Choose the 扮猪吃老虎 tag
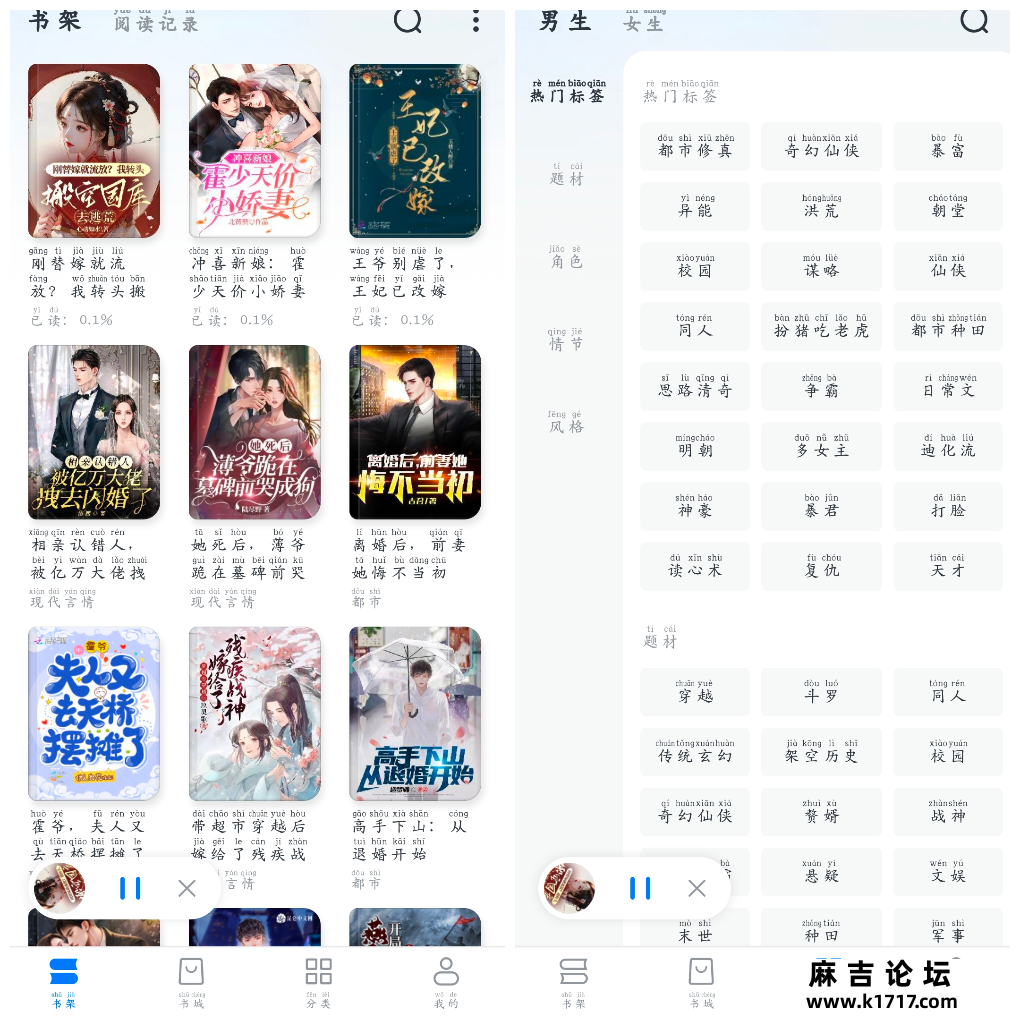This screenshot has width=1020, height=1020. click(x=821, y=327)
